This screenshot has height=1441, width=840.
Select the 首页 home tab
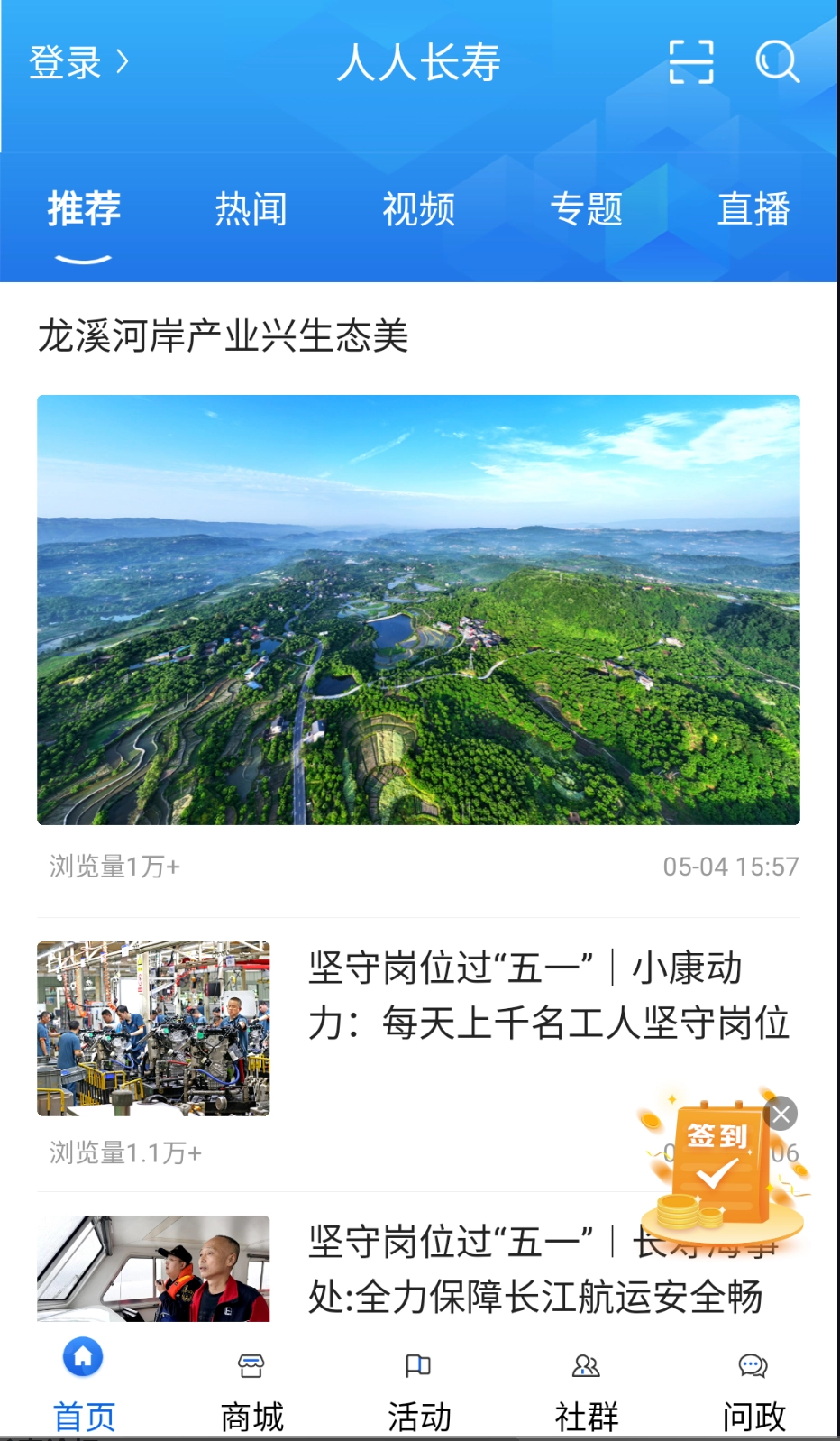pos(84,1389)
